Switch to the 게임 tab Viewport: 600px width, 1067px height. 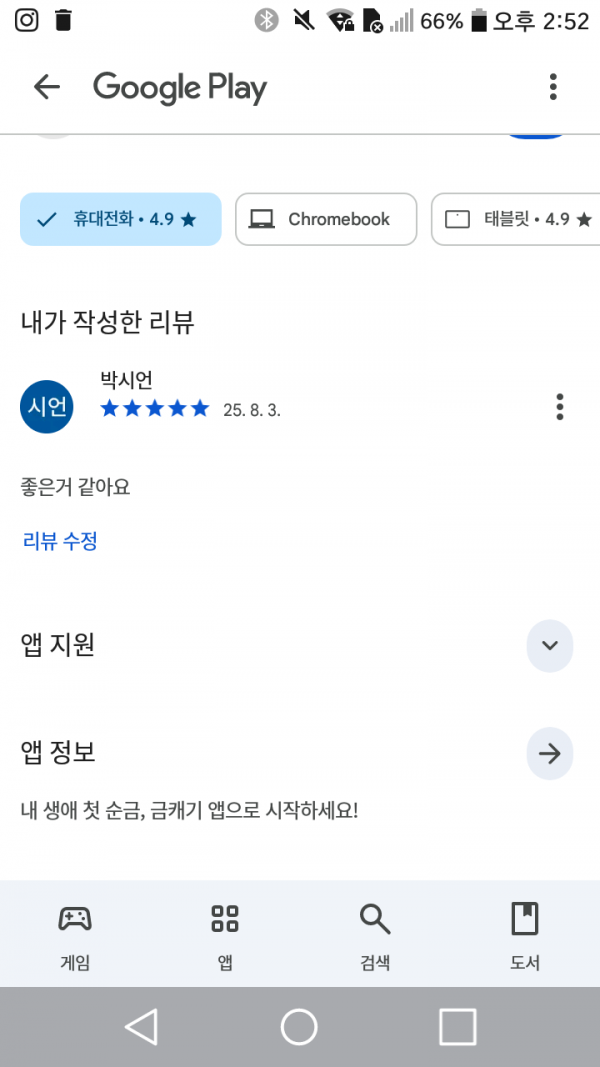[75, 934]
